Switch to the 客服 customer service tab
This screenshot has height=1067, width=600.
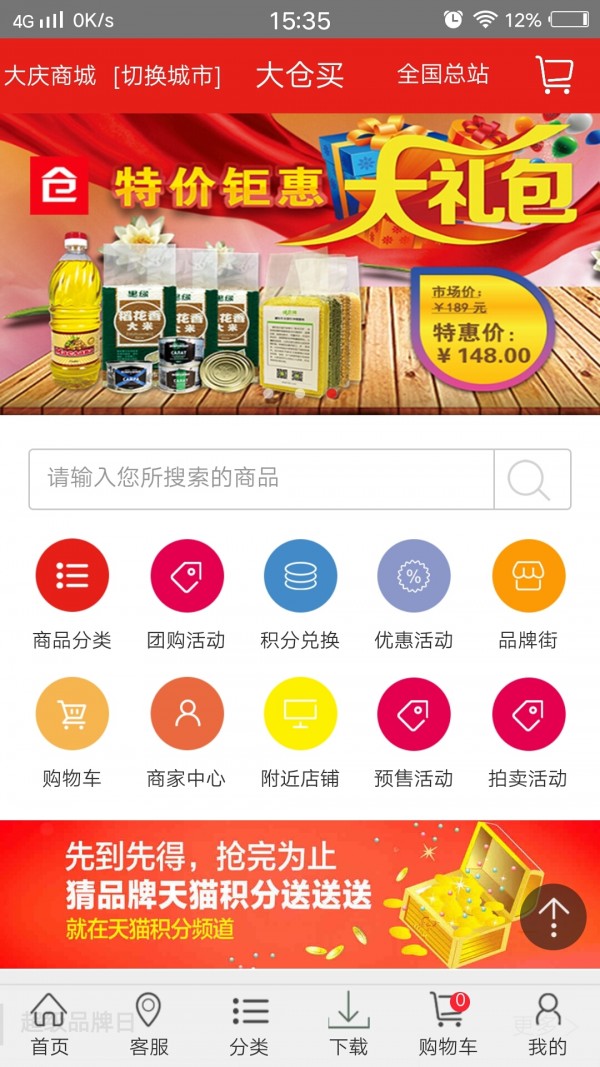click(149, 1025)
